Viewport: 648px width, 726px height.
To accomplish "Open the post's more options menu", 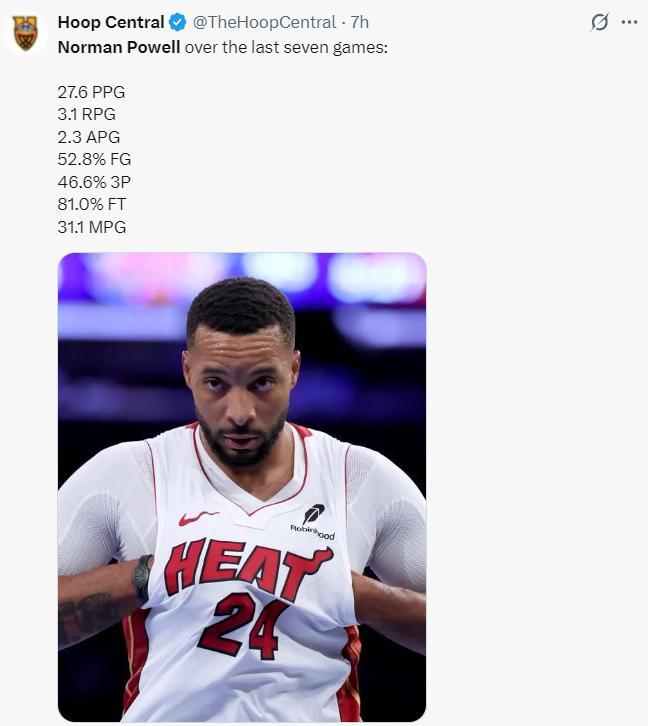I will click(629, 22).
